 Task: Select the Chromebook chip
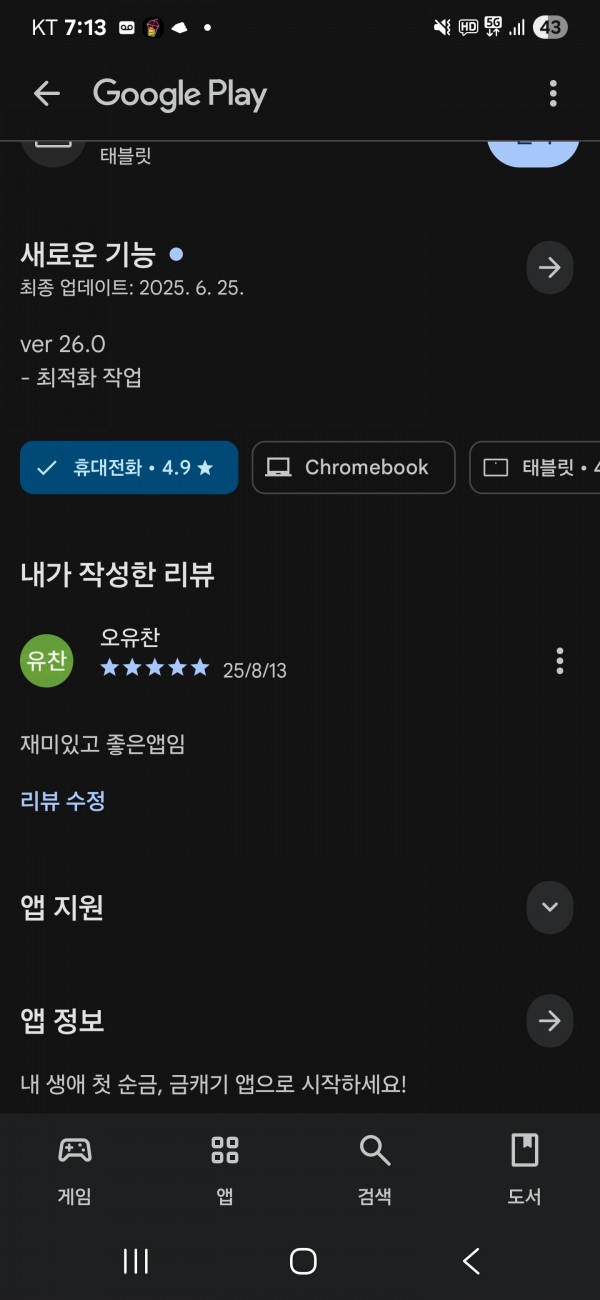click(354, 467)
